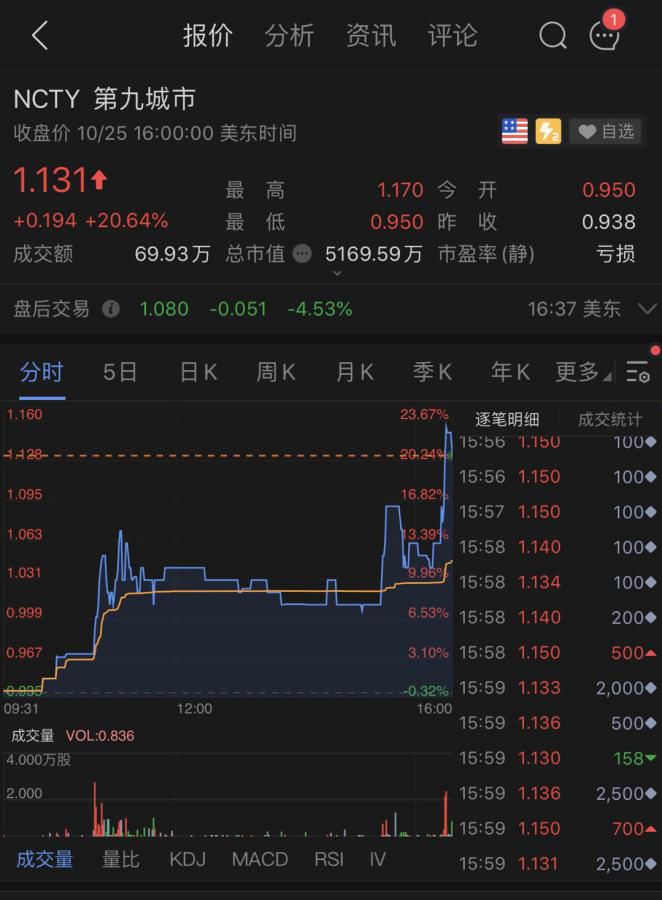This screenshot has width=662, height=900.
Task: Select the KDJ indicator
Action: click(x=186, y=859)
